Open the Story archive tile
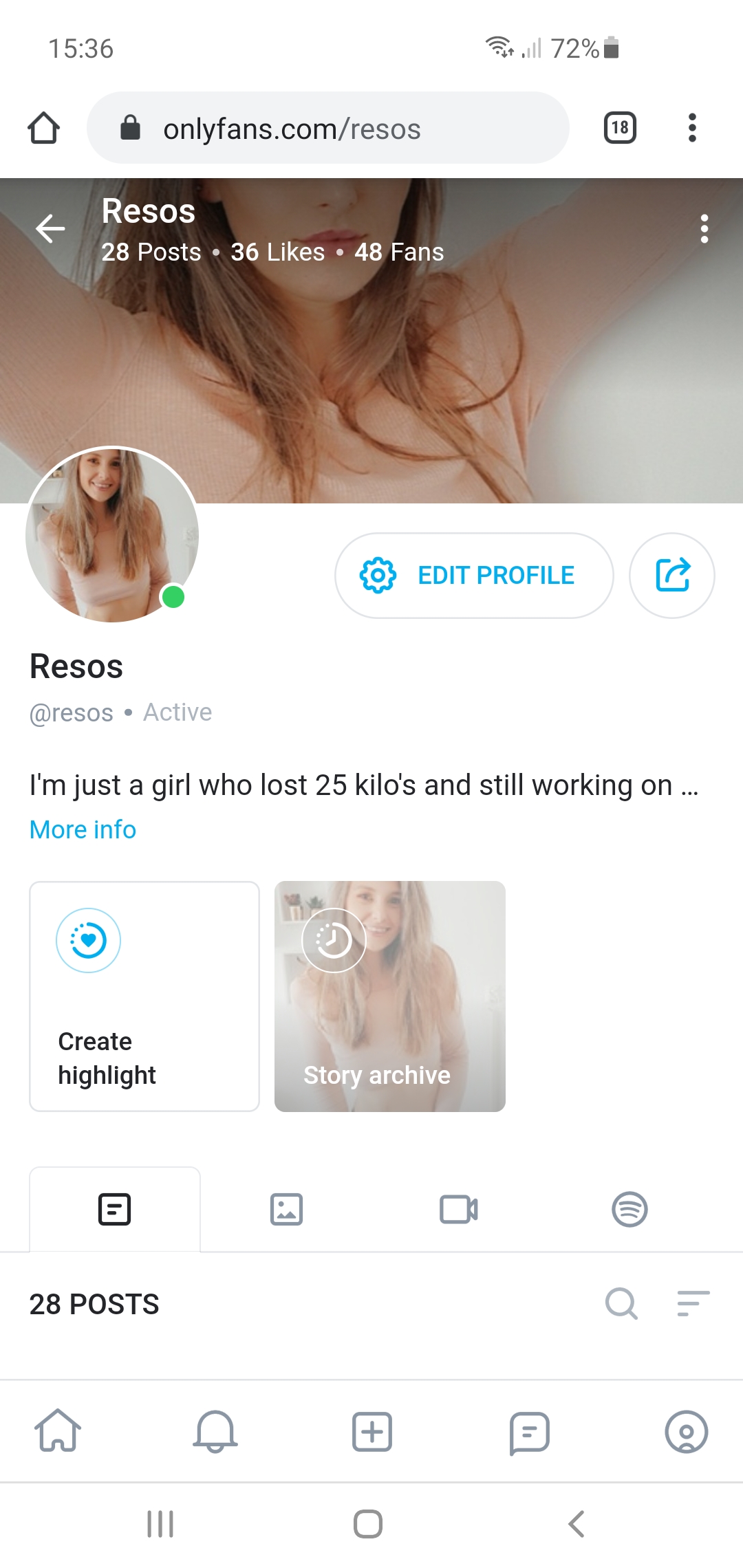This screenshot has height=1568, width=743. 390,997
